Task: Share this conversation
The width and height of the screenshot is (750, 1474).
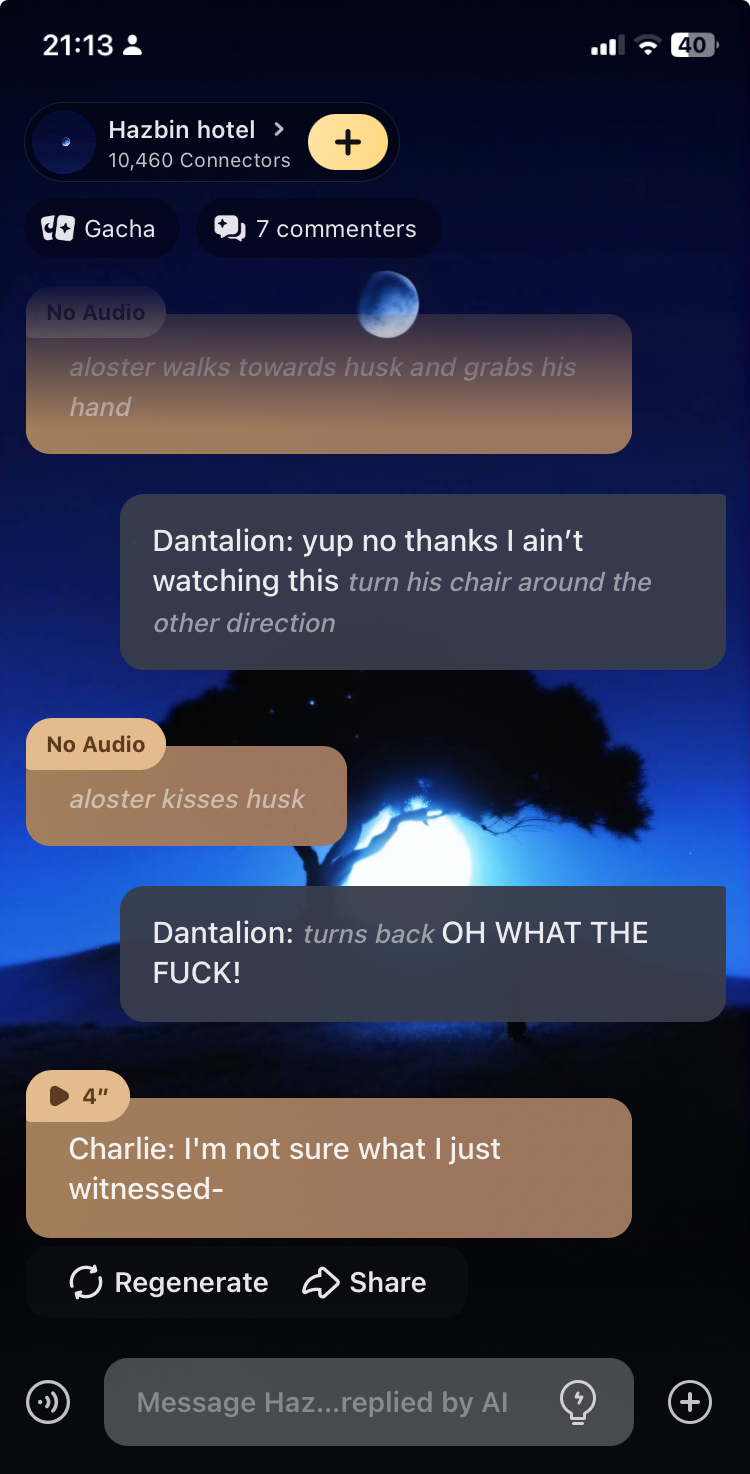Action: [364, 1282]
